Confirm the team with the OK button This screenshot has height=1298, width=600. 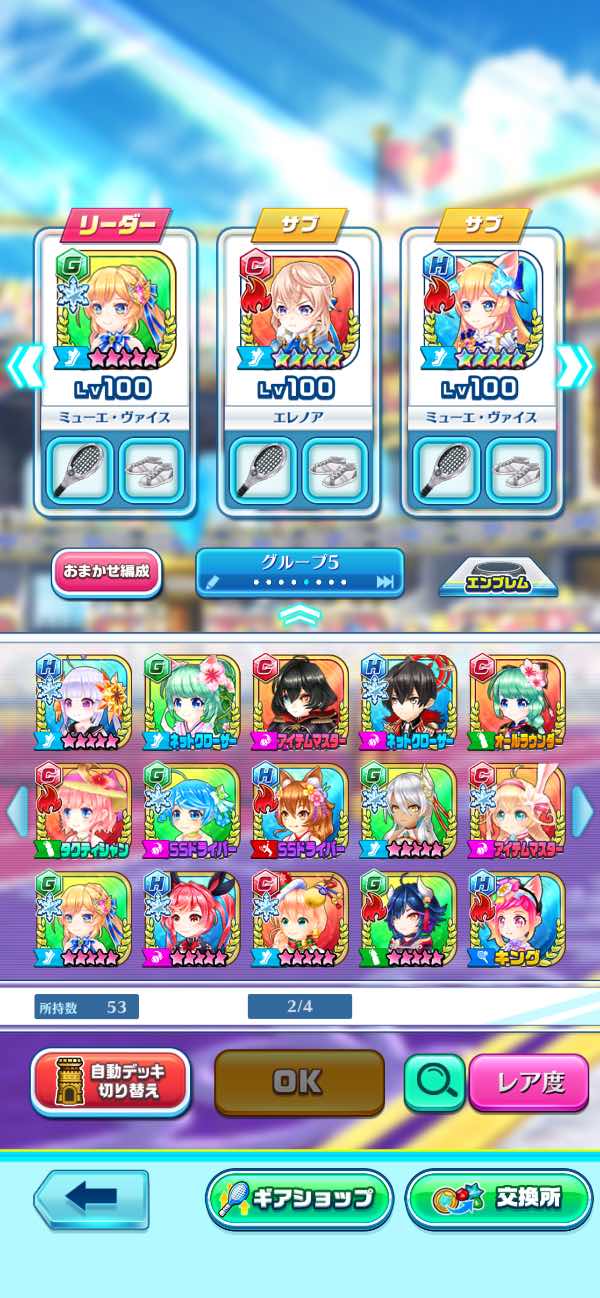299,1082
